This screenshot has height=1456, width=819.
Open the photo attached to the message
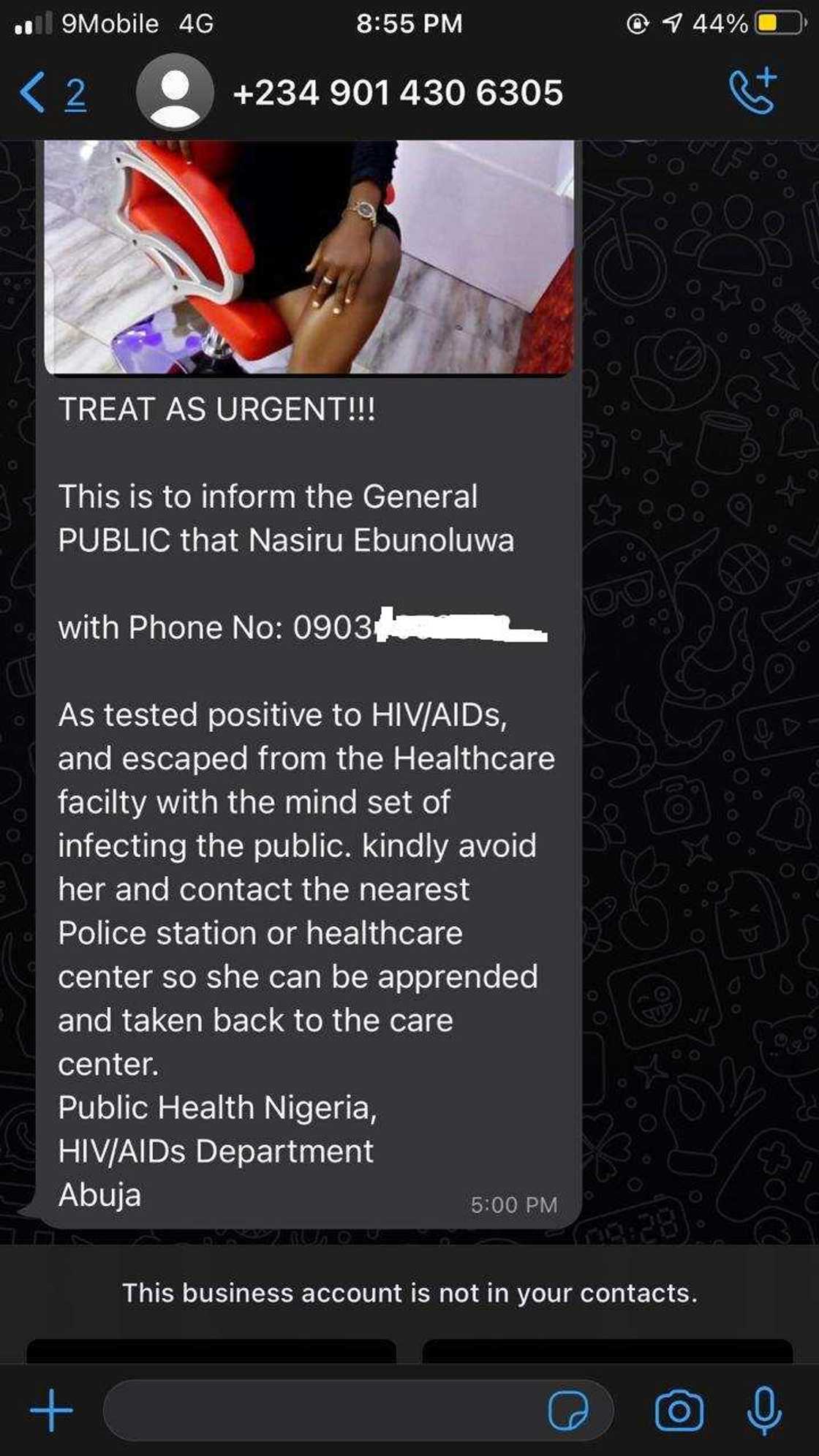309,257
